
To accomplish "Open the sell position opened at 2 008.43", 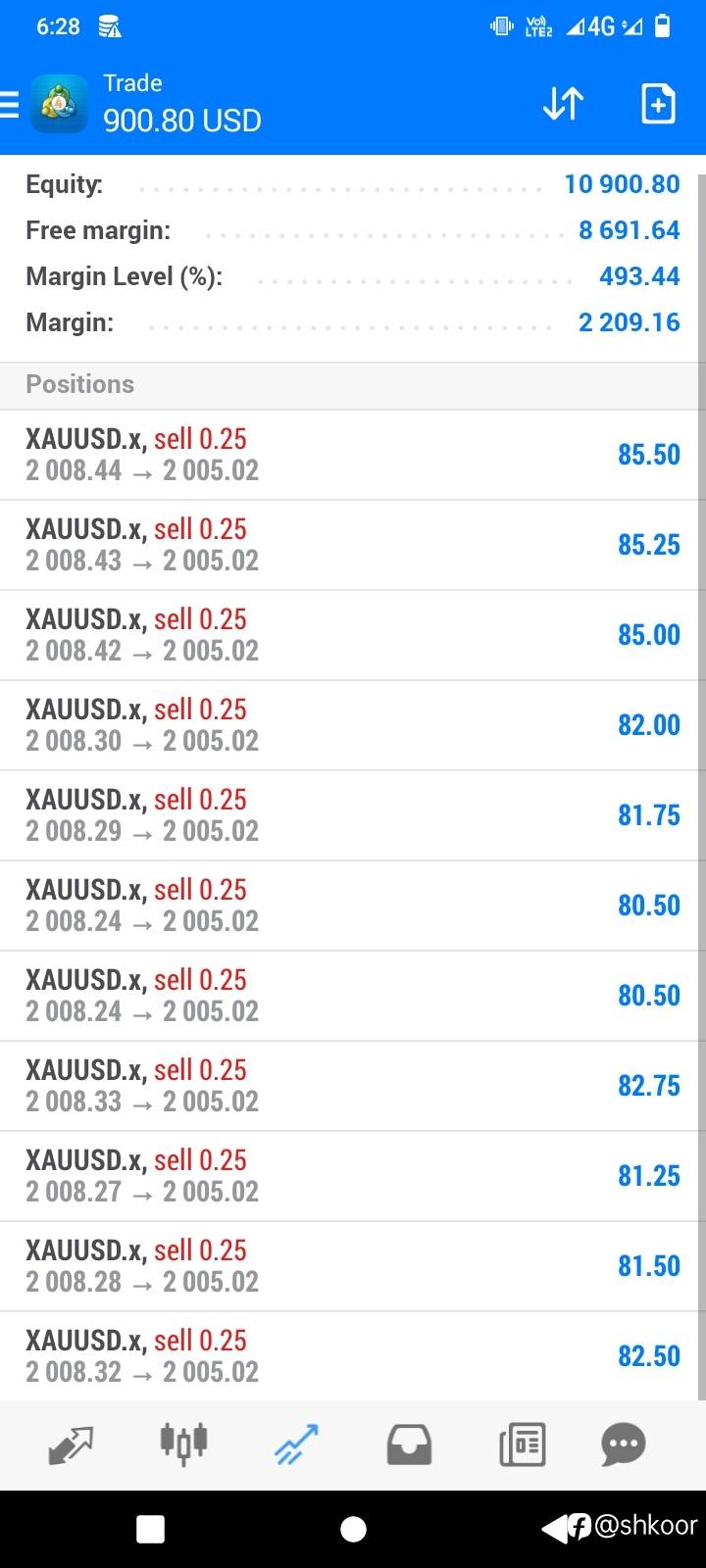I will [353, 545].
